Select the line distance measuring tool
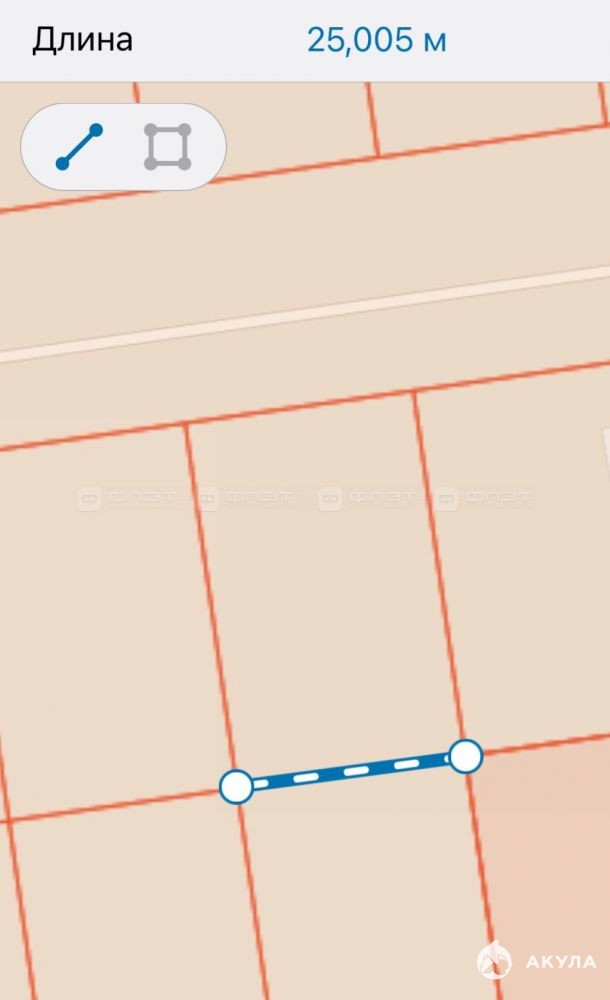The image size is (610, 1000). tap(79, 147)
